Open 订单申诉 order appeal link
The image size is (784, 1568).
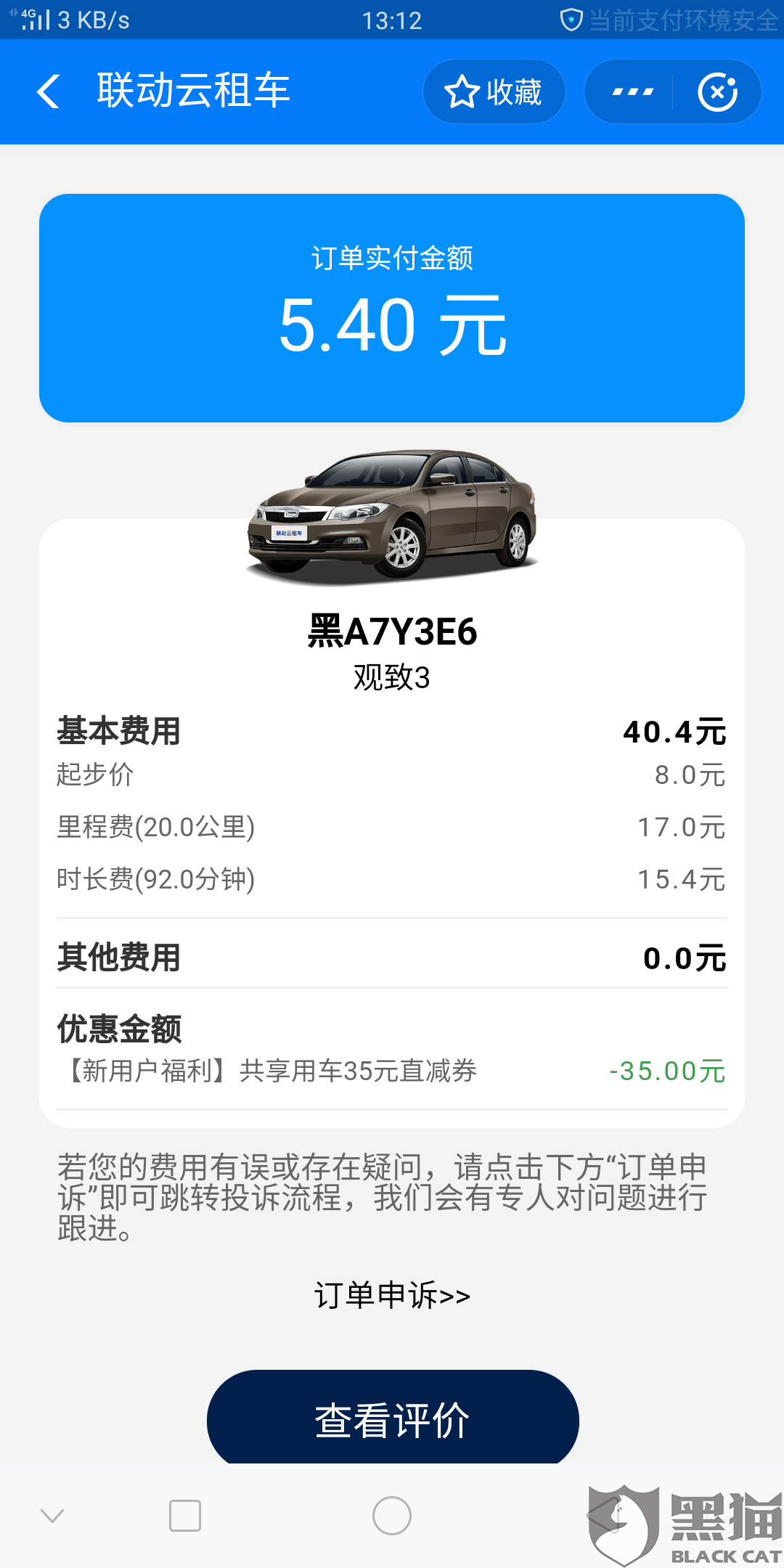(392, 1296)
